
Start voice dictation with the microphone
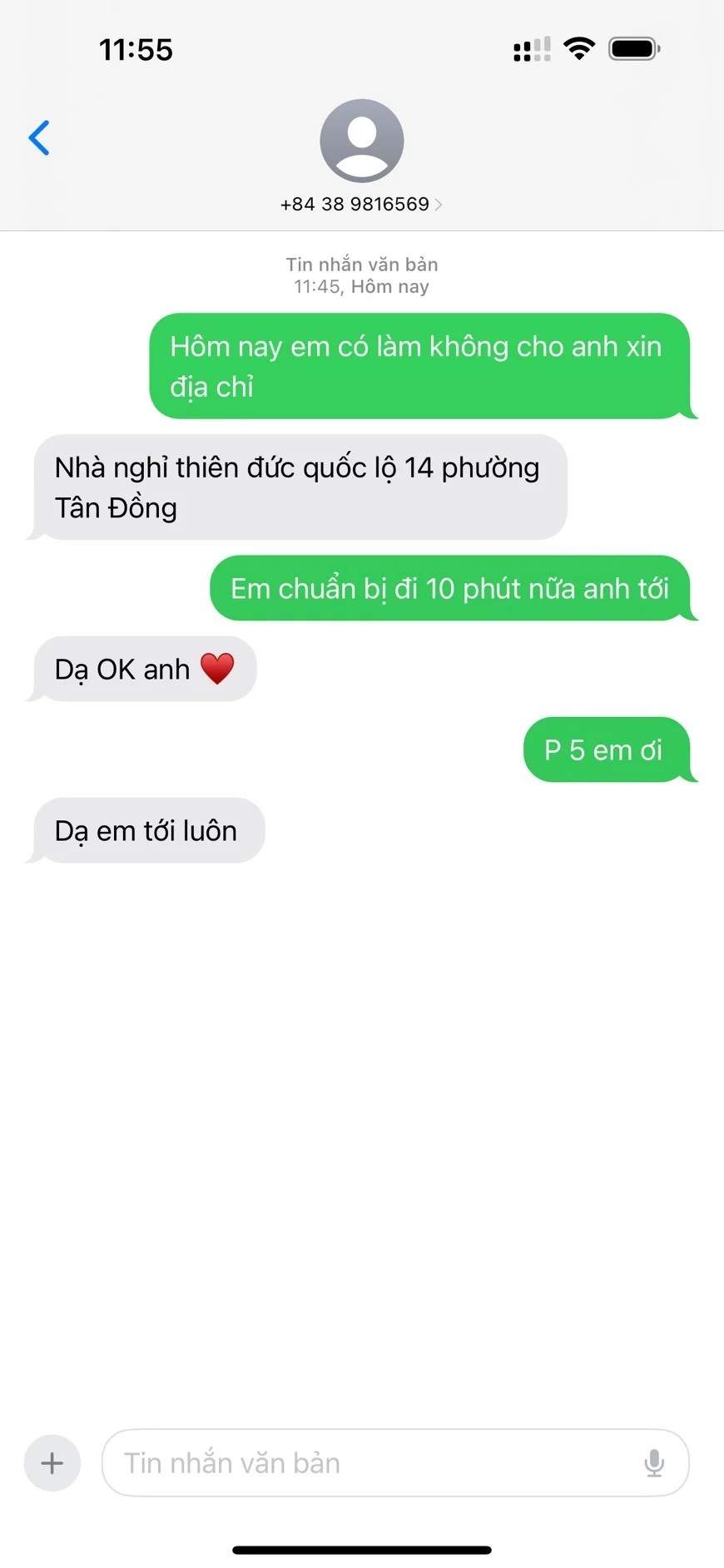click(x=654, y=1462)
